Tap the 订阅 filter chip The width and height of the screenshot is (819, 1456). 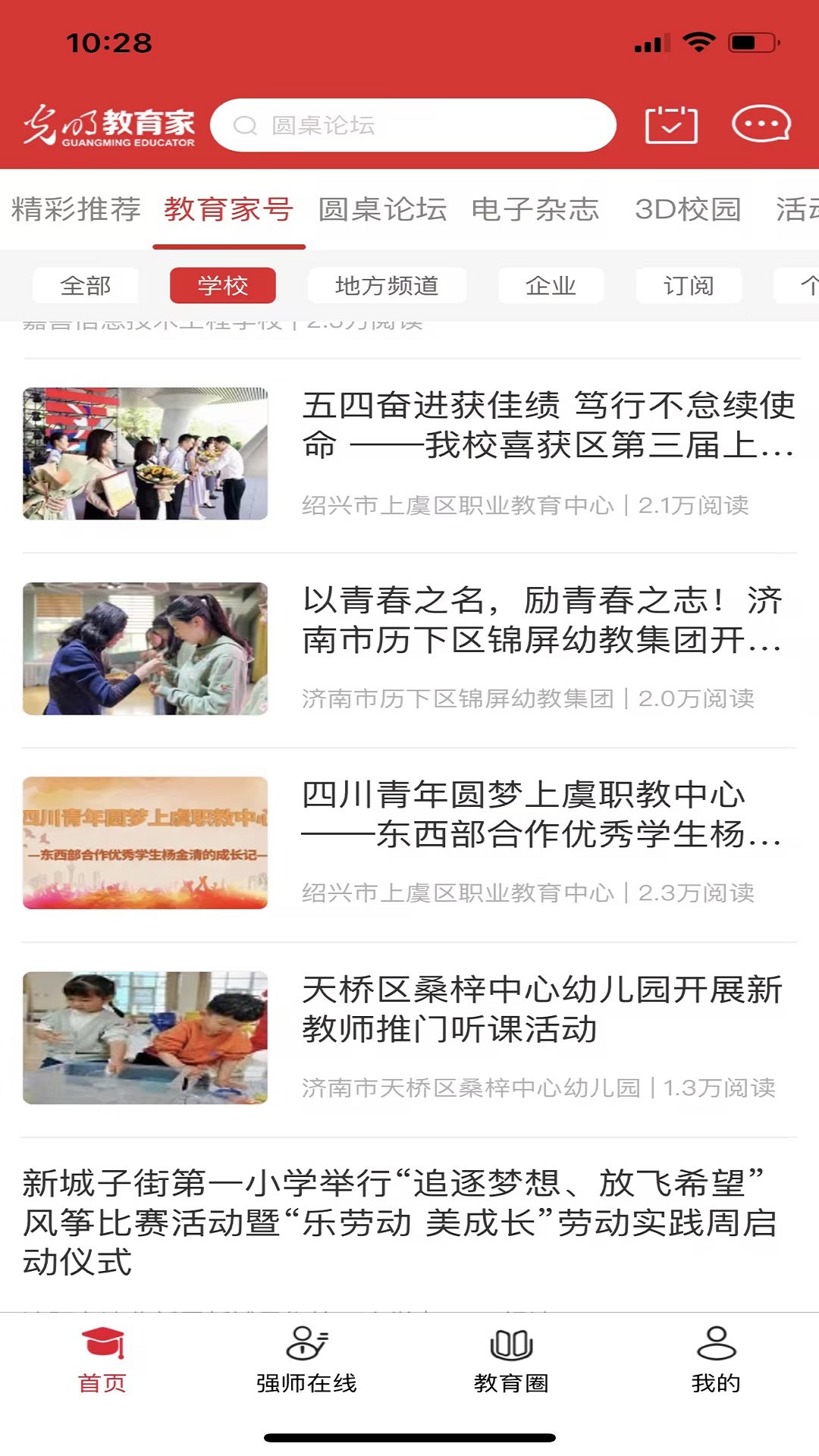click(x=689, y=285)
